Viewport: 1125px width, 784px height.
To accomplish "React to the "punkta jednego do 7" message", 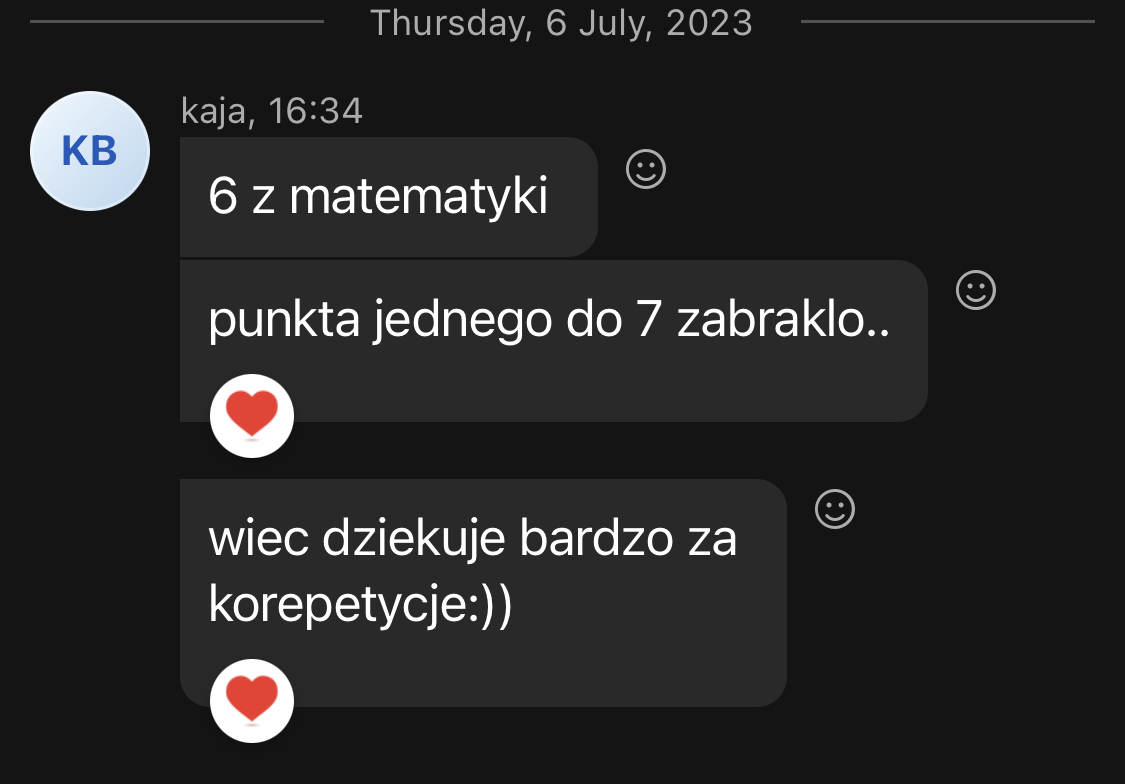I will coord(976,290).
